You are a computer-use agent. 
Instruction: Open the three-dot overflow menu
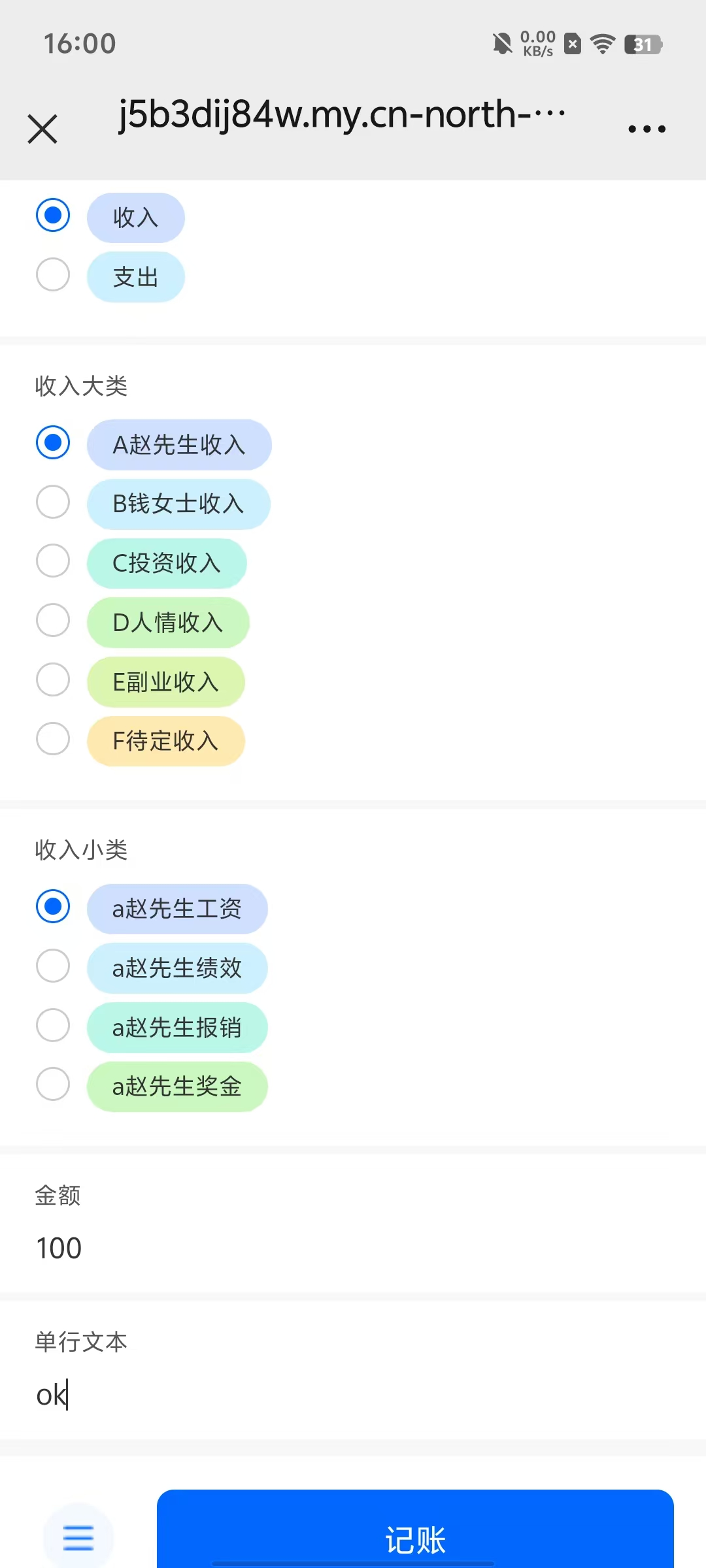(x=647, y=129)
